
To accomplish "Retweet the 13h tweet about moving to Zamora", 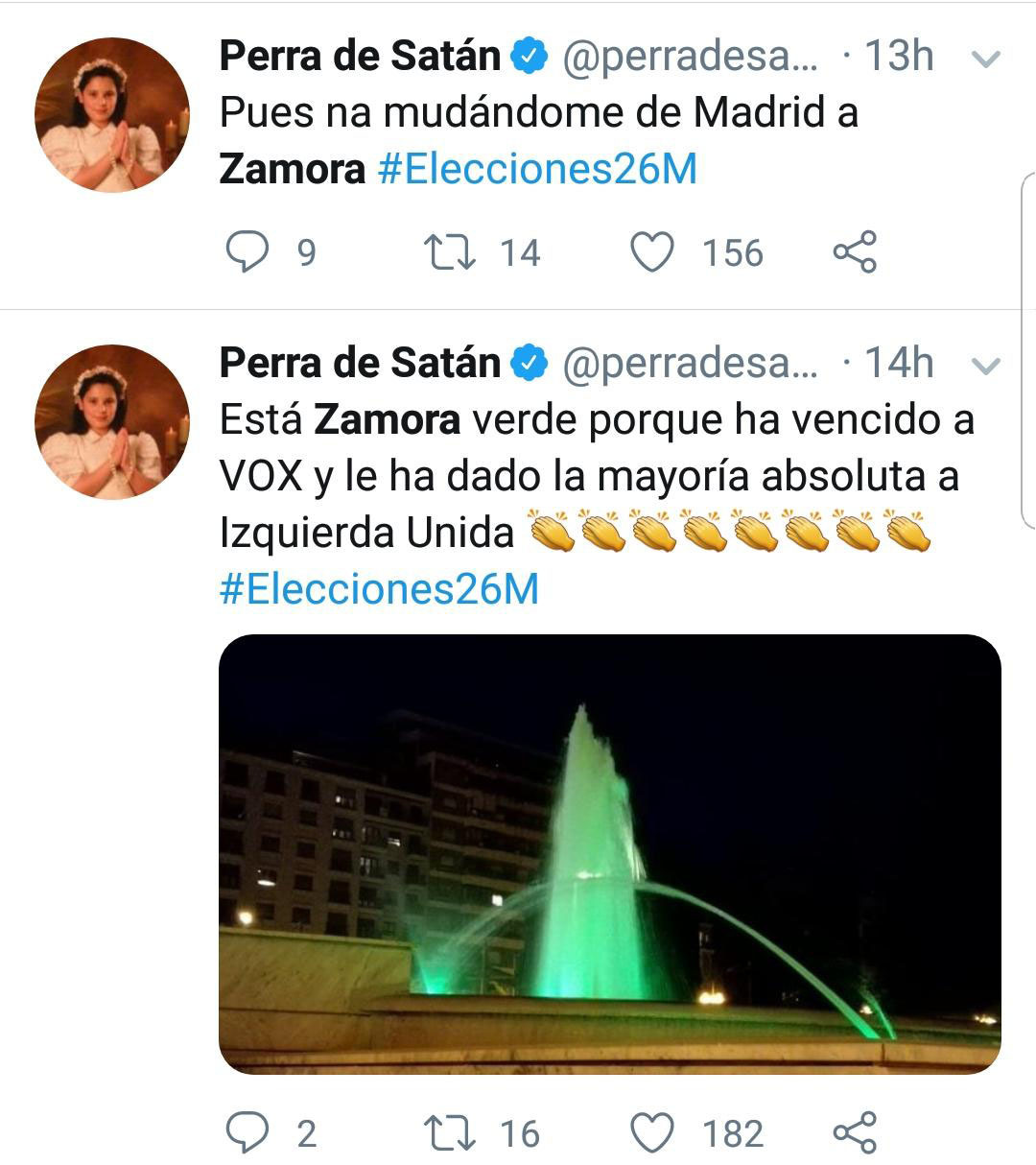I will click(x=449, y=252).
